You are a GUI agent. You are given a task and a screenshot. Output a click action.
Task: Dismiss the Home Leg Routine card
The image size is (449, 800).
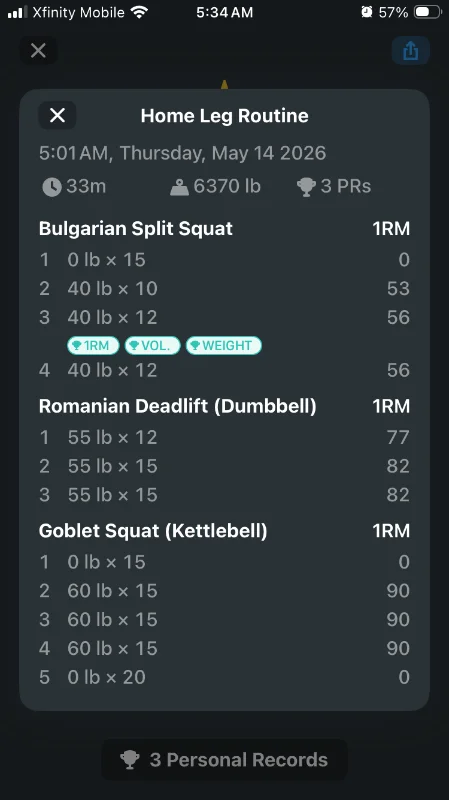(x=58, y=115)
